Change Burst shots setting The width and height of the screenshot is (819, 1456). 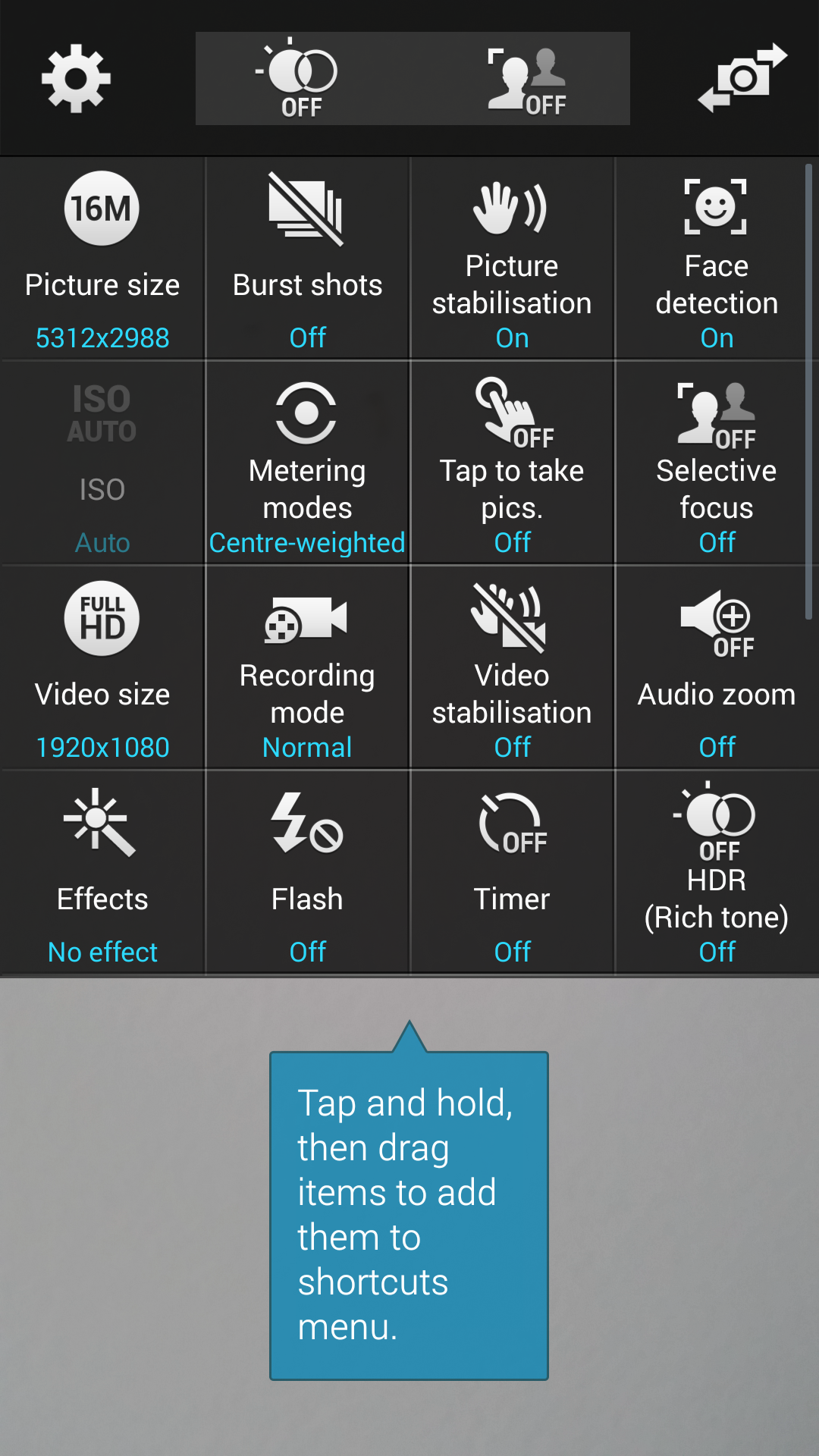click(307, 259)
